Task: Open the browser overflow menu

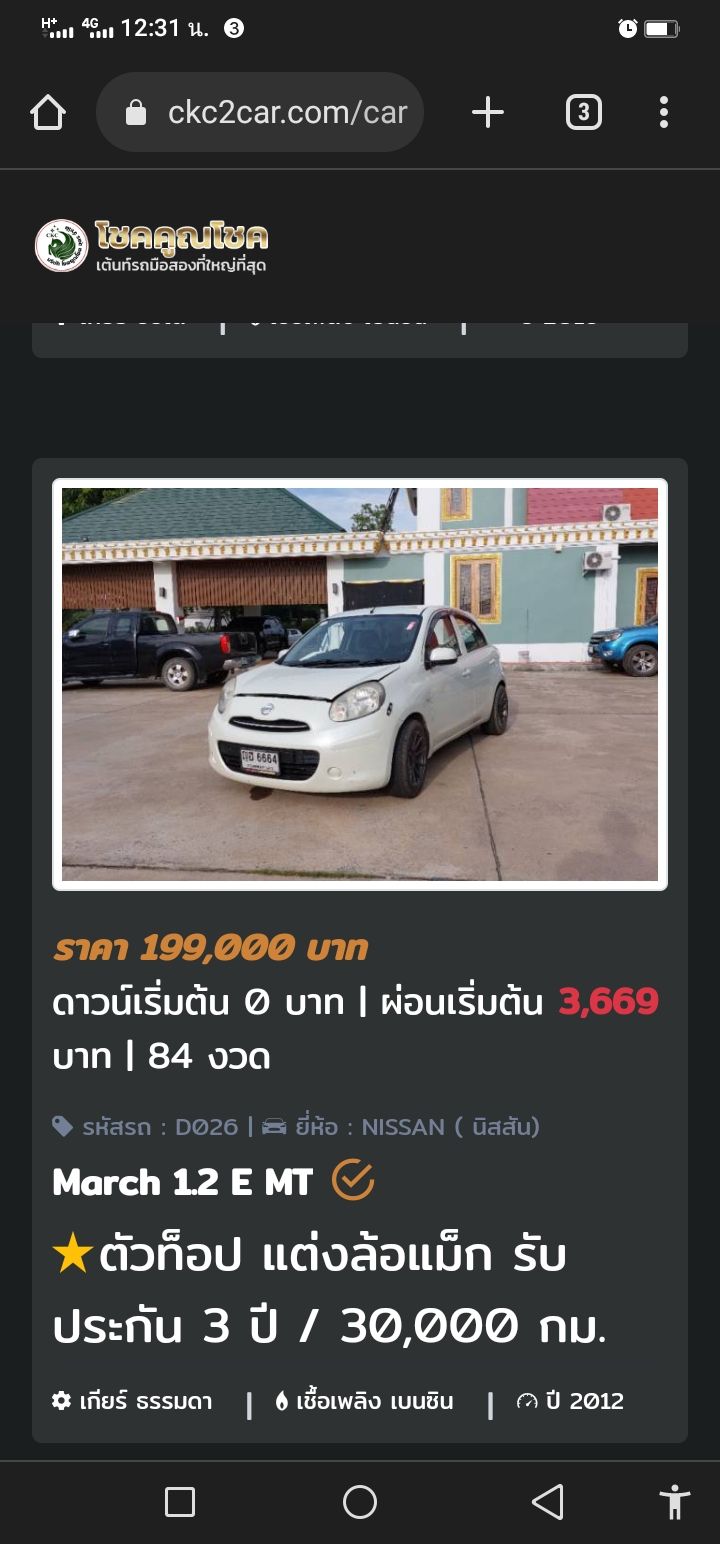Action: pyautogui.click(x=663, y=112)
